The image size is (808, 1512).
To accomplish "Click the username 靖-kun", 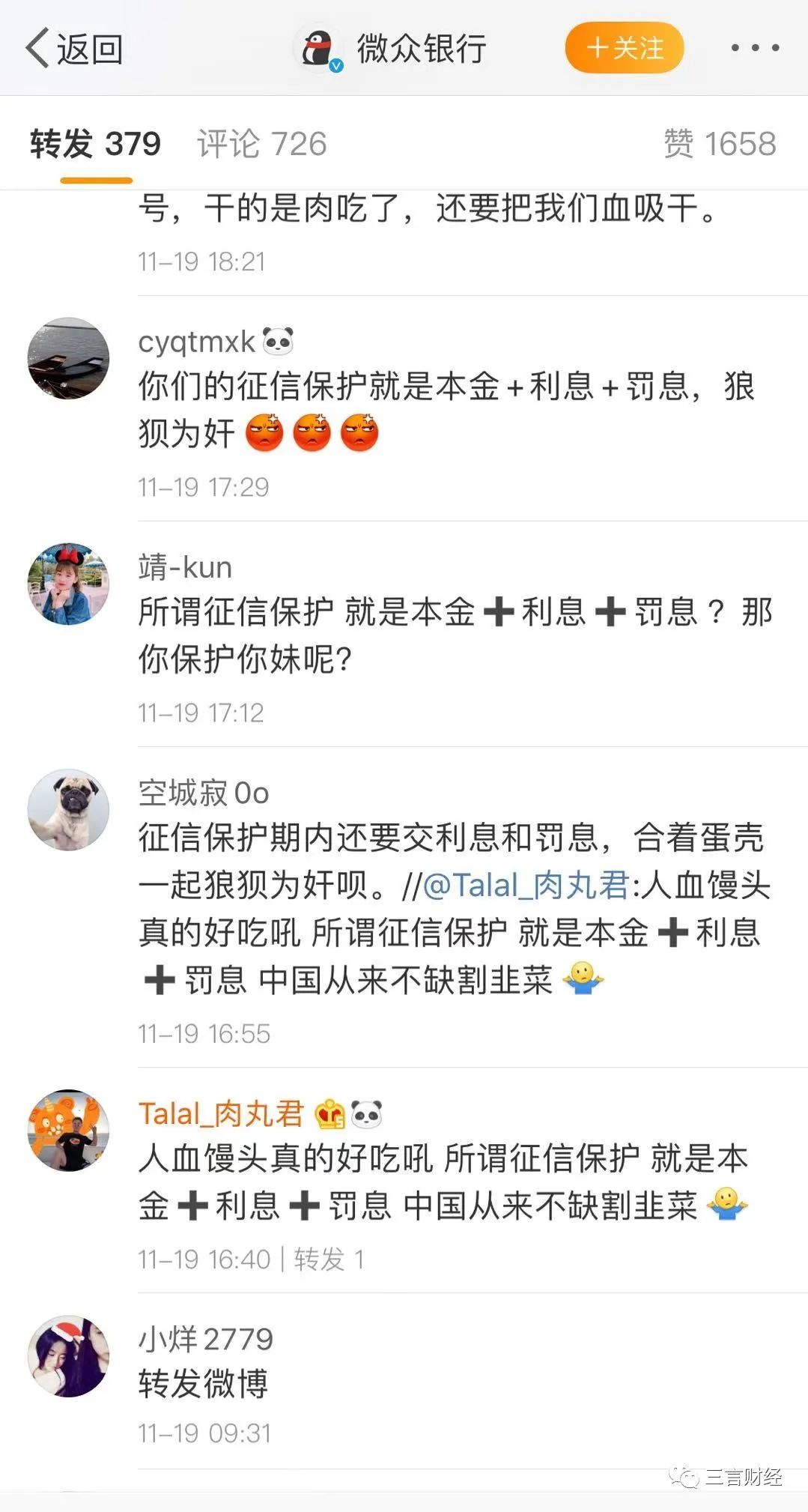I will 185,568.
